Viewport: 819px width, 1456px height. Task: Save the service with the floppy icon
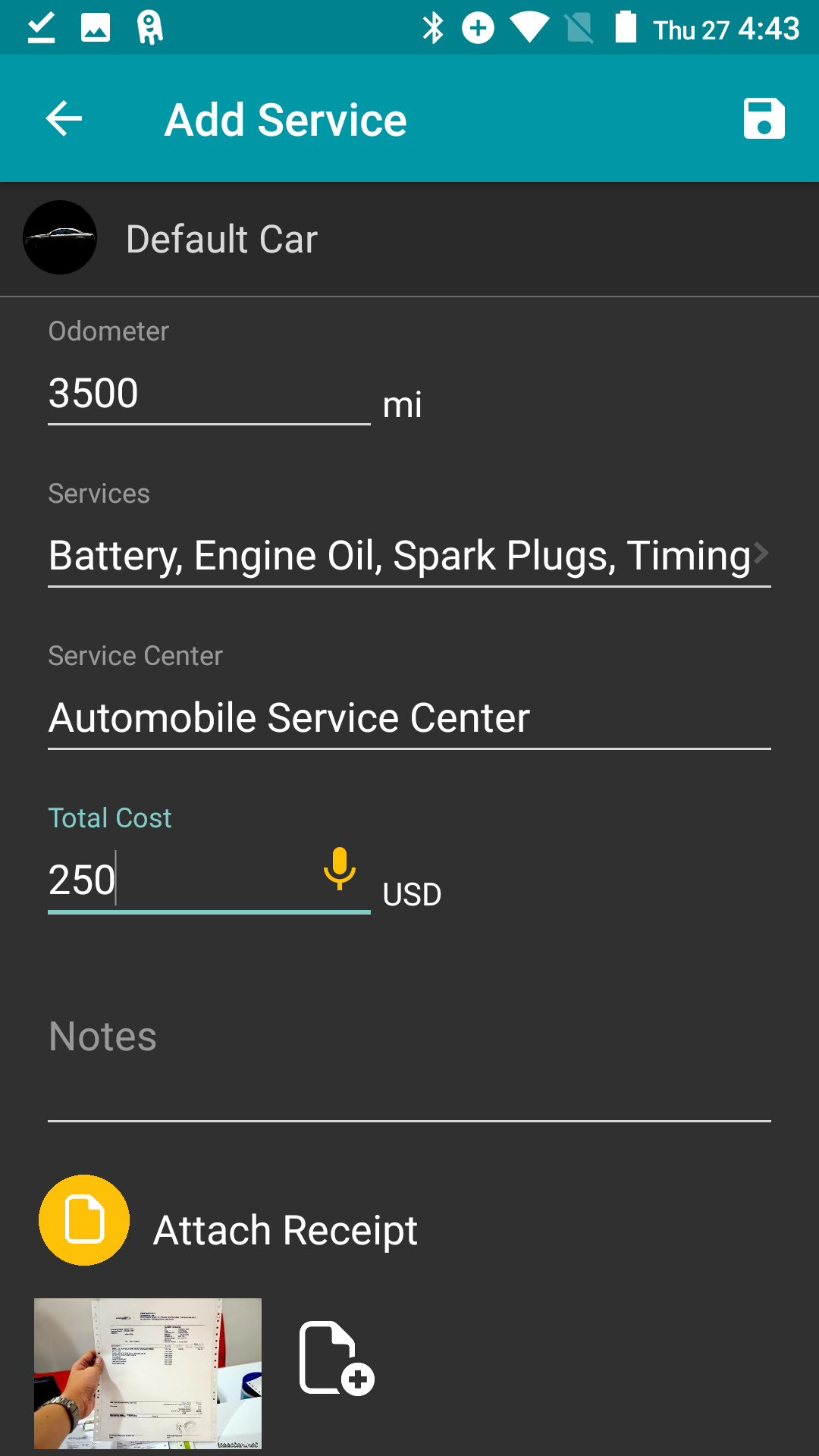click(x=764, y=119)
